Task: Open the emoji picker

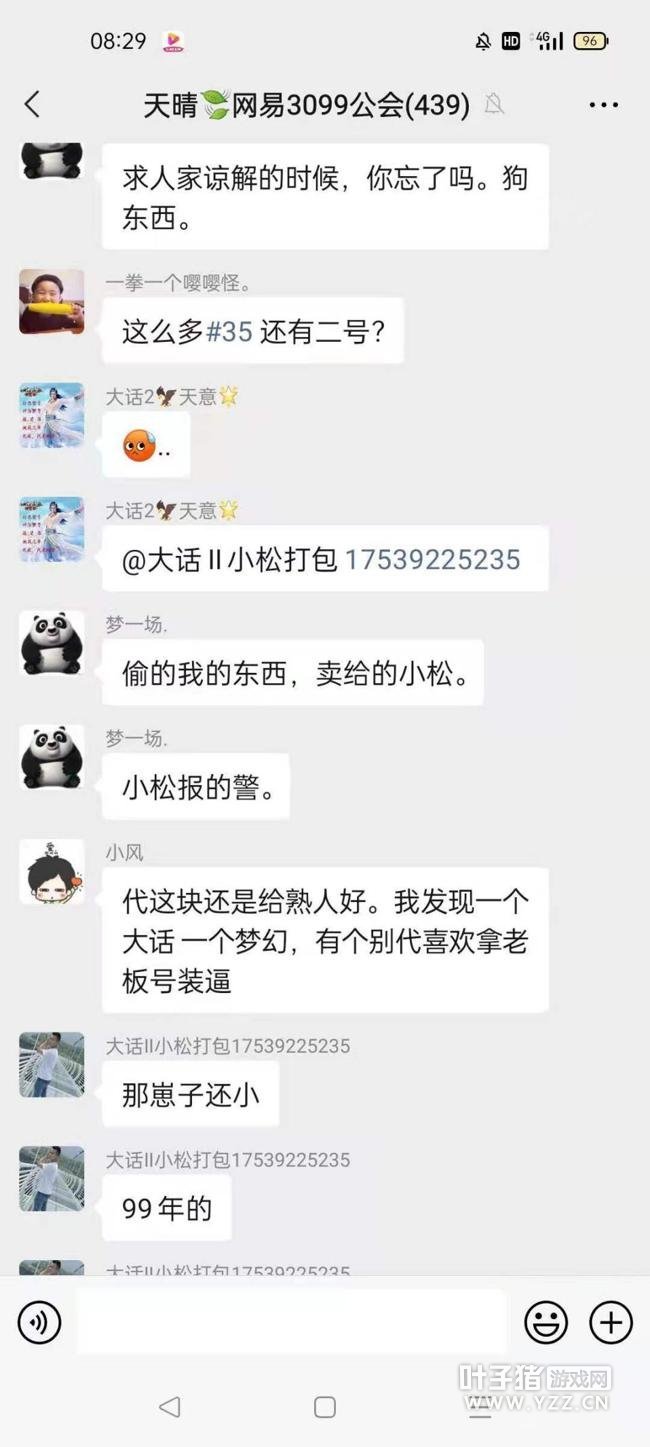Action: pos(546,1323)
